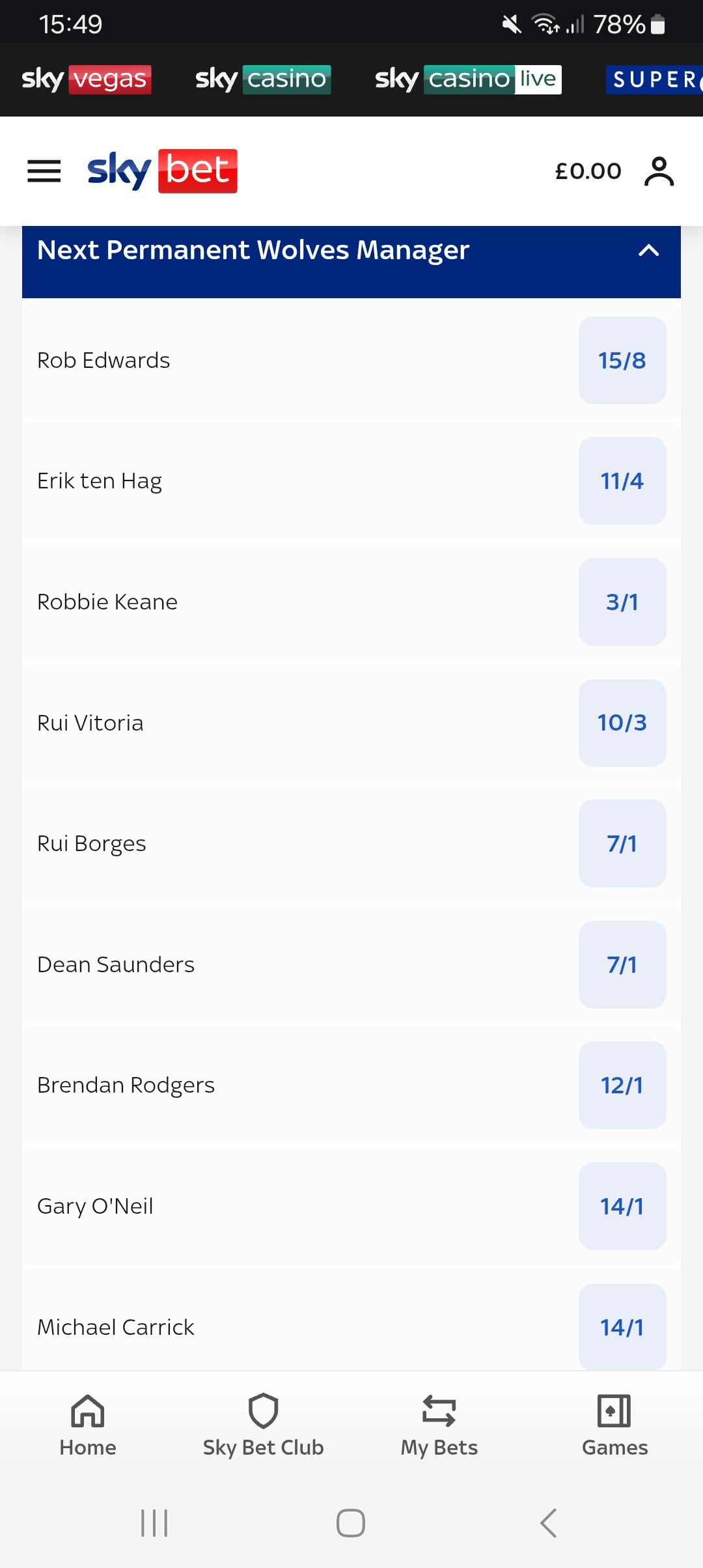Open the account profile icon
The width and height of the screenshot is (703, 1568).
[659, 171]
